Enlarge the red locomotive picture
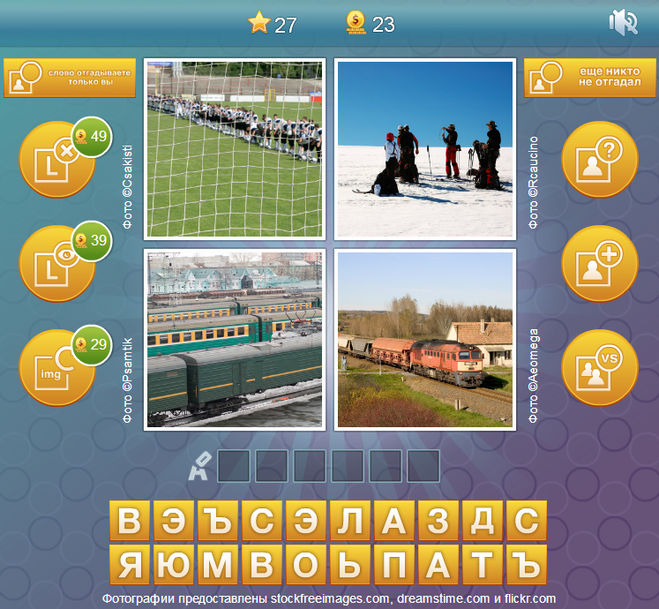The height and width of the screenshot is (609, 659). click(424, 339)
